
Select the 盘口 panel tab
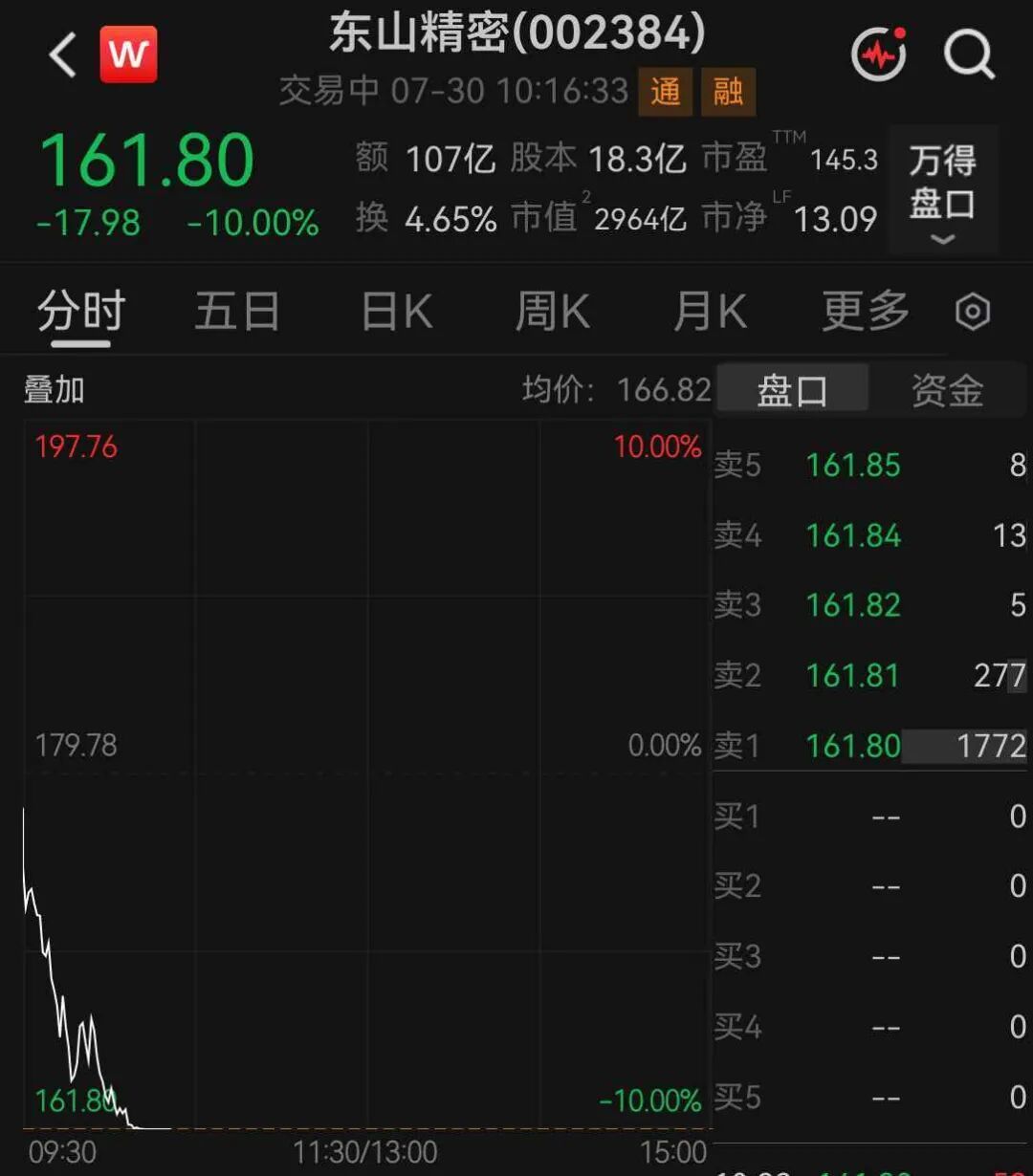point(792,390)
